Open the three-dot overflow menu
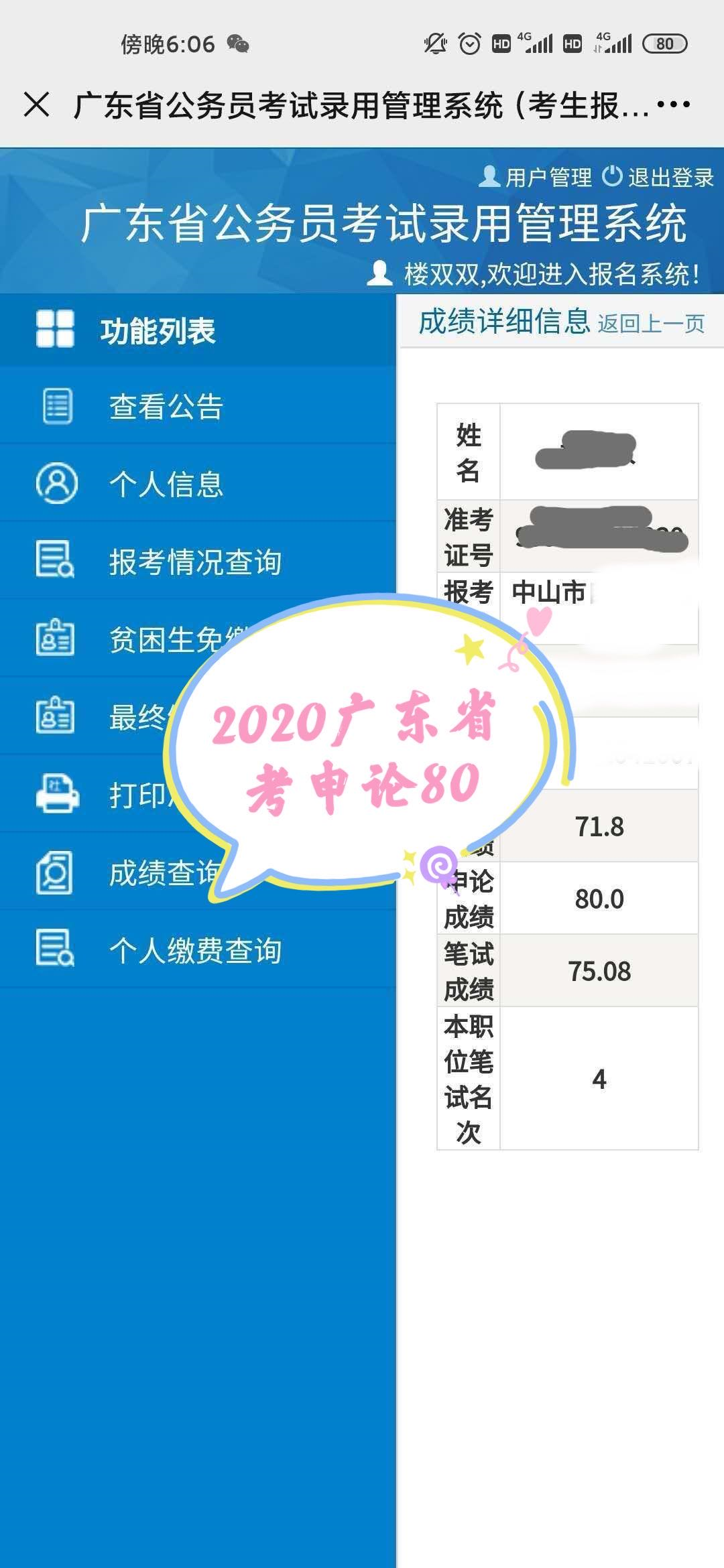The height and width of the screenshot is (1568, 724). click(673, 105)
